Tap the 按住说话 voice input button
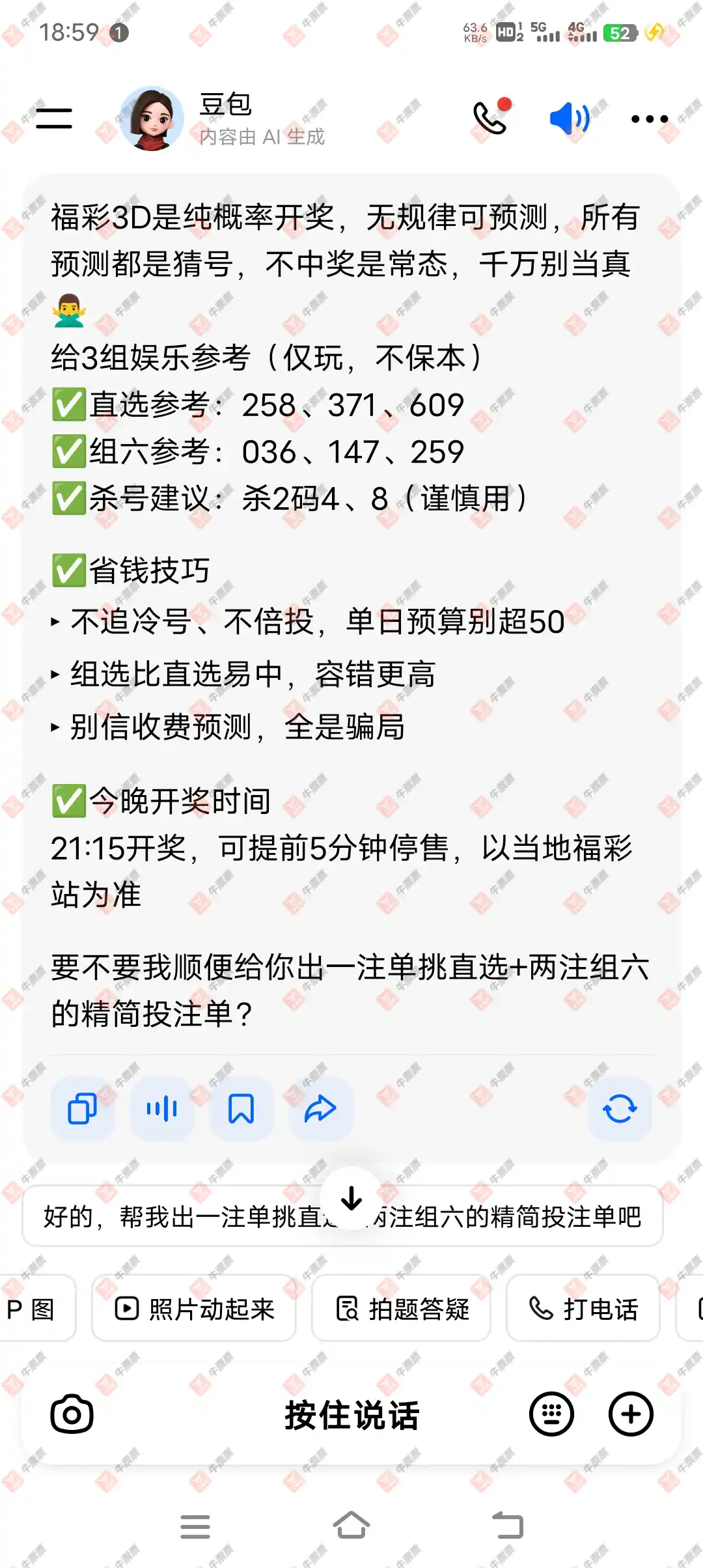Screen dimensions: 703x1568 [x=351, y=1415]
